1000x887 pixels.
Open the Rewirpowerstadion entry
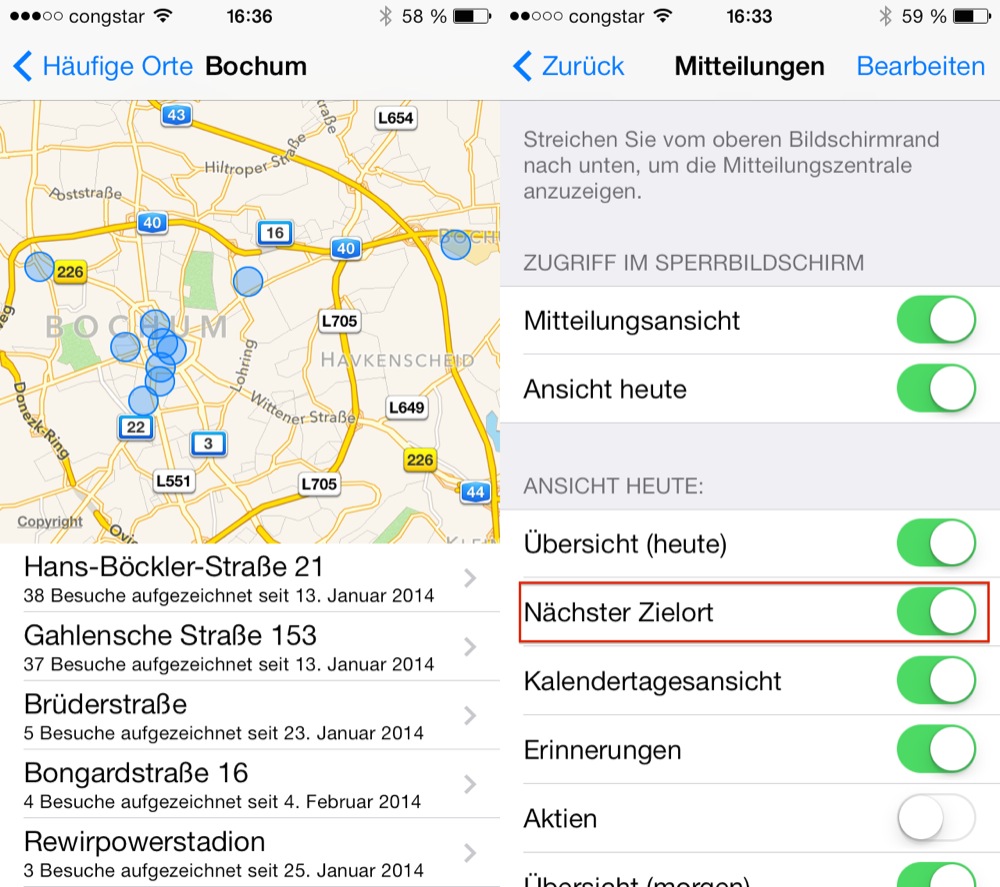[250, 853]
